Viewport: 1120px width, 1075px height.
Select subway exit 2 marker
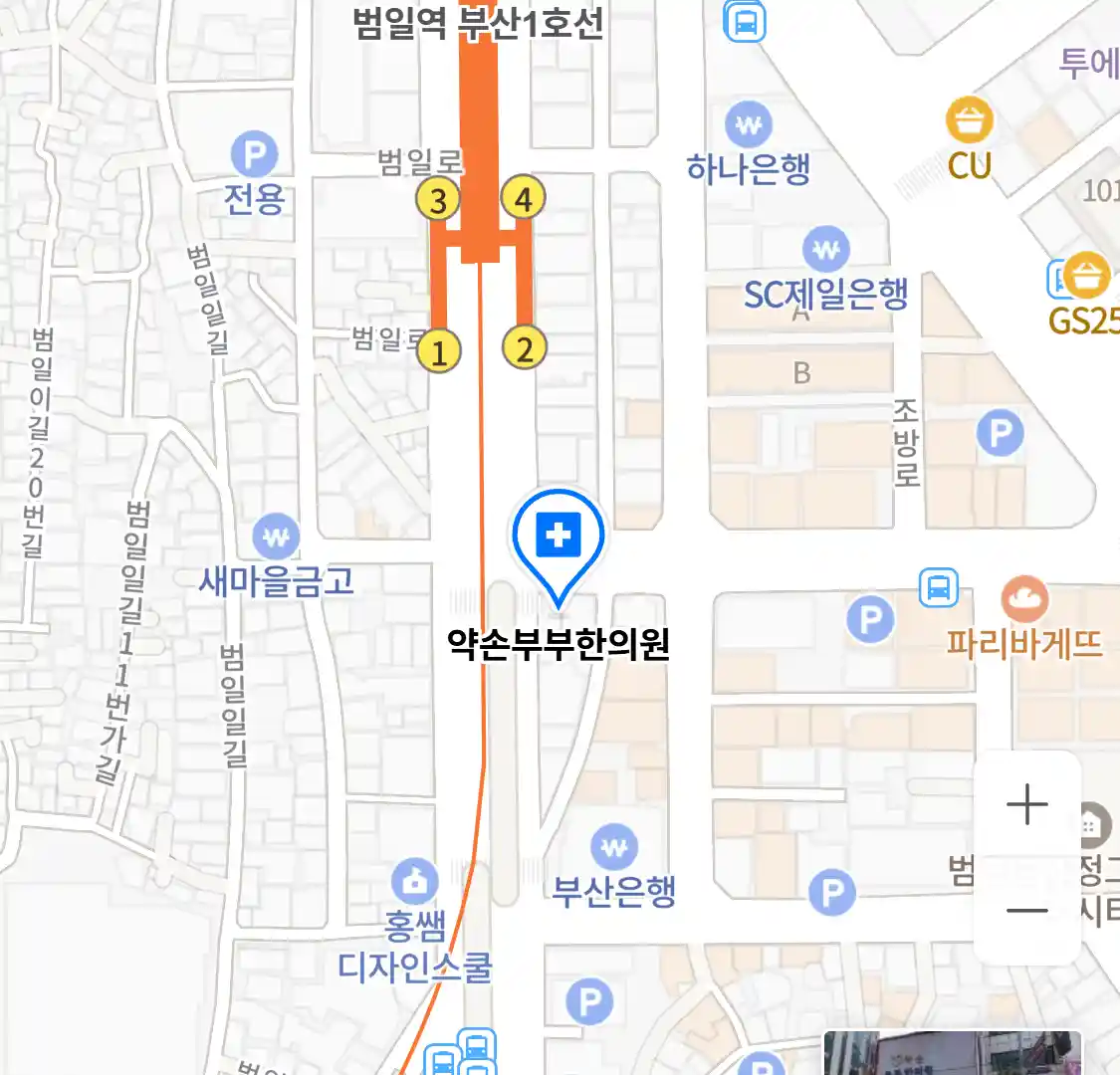point(525,348)
